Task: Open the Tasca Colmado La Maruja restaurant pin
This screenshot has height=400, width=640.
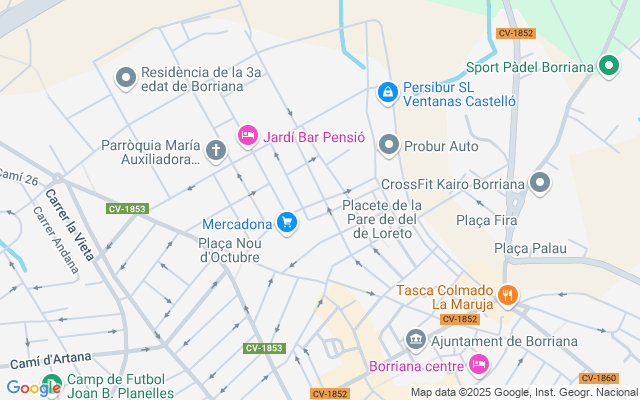Action: pos(508,295)
